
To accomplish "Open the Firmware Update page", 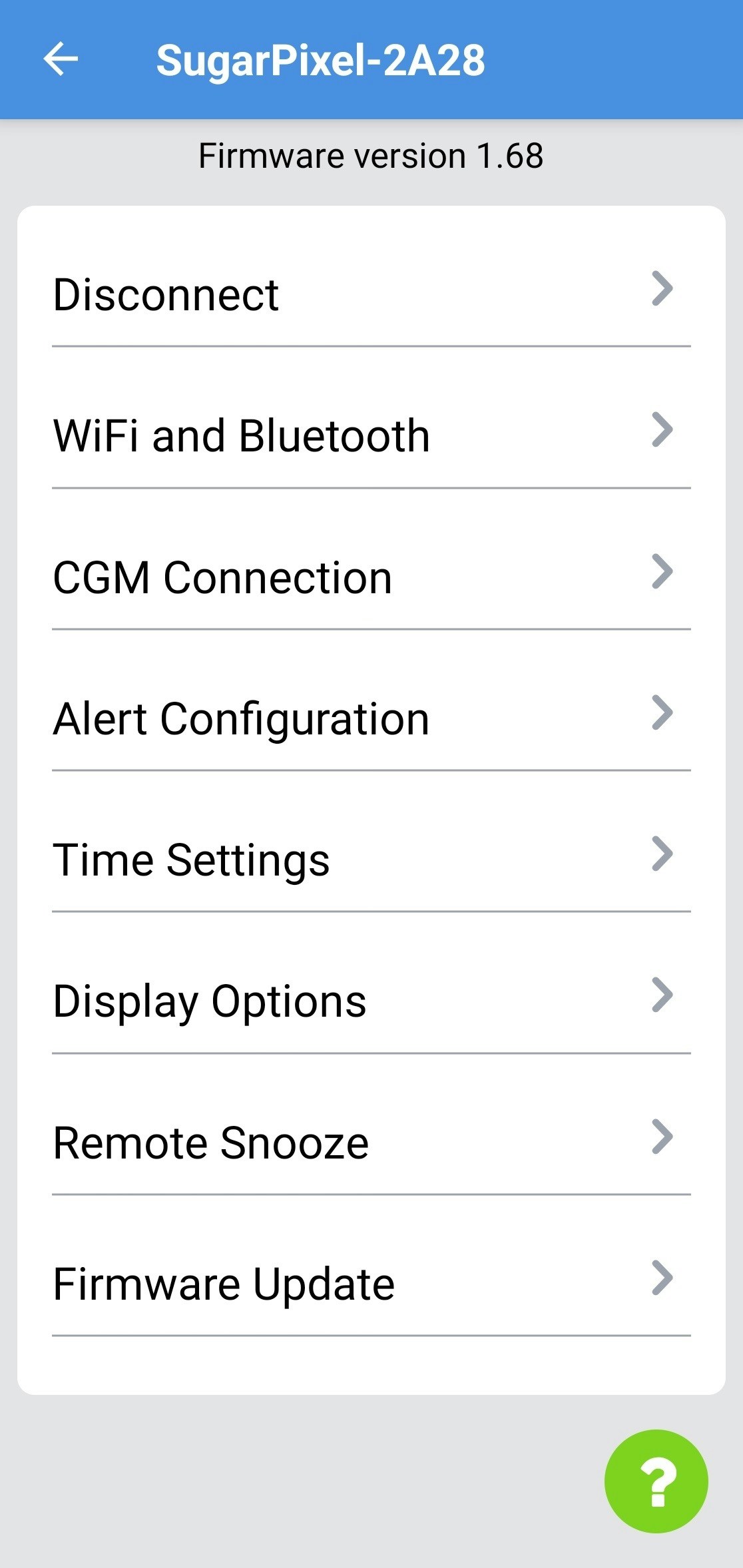I will (371, 1284).
